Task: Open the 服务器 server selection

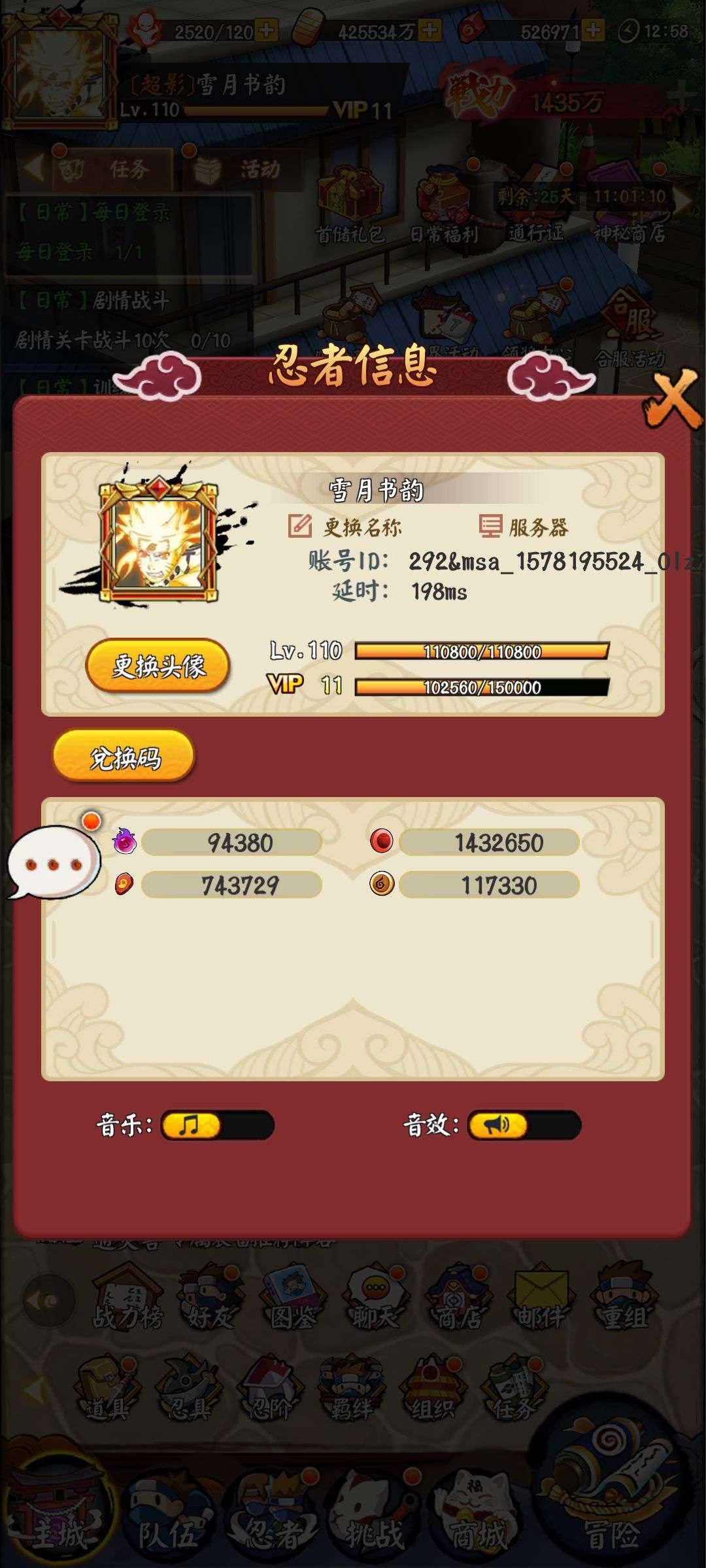Action: click(523, 527)
